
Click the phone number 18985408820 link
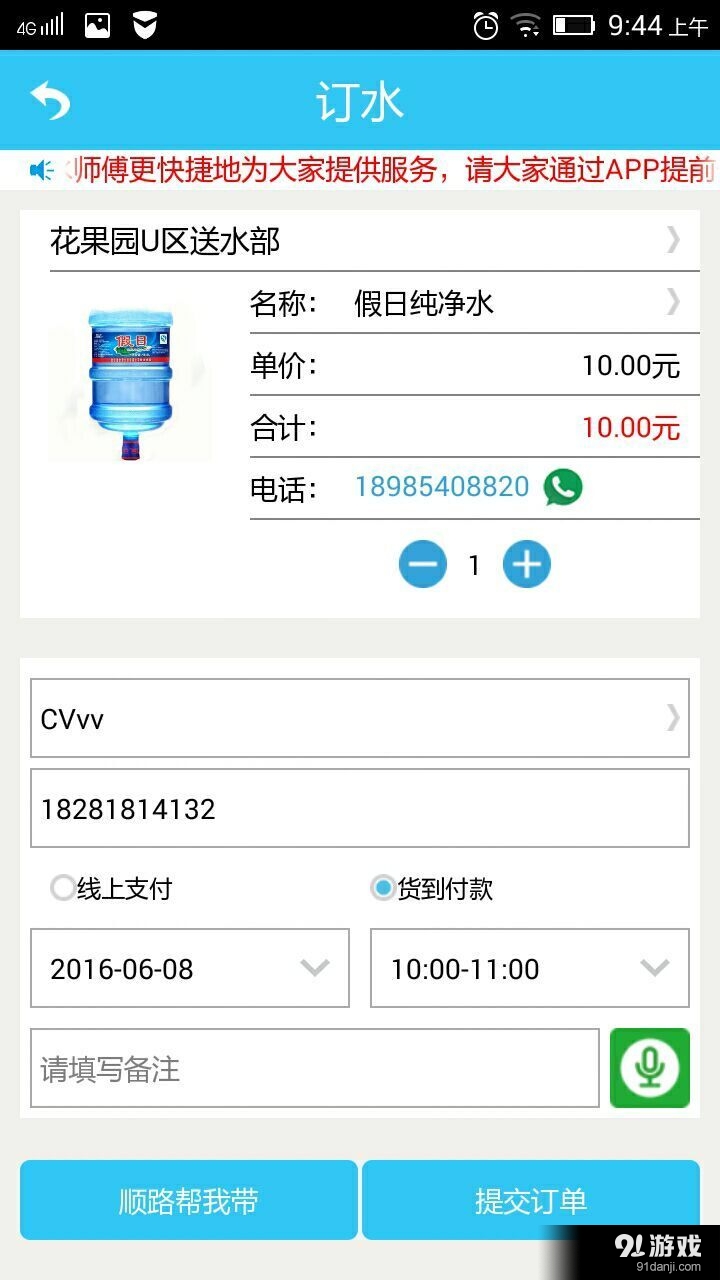440,487
